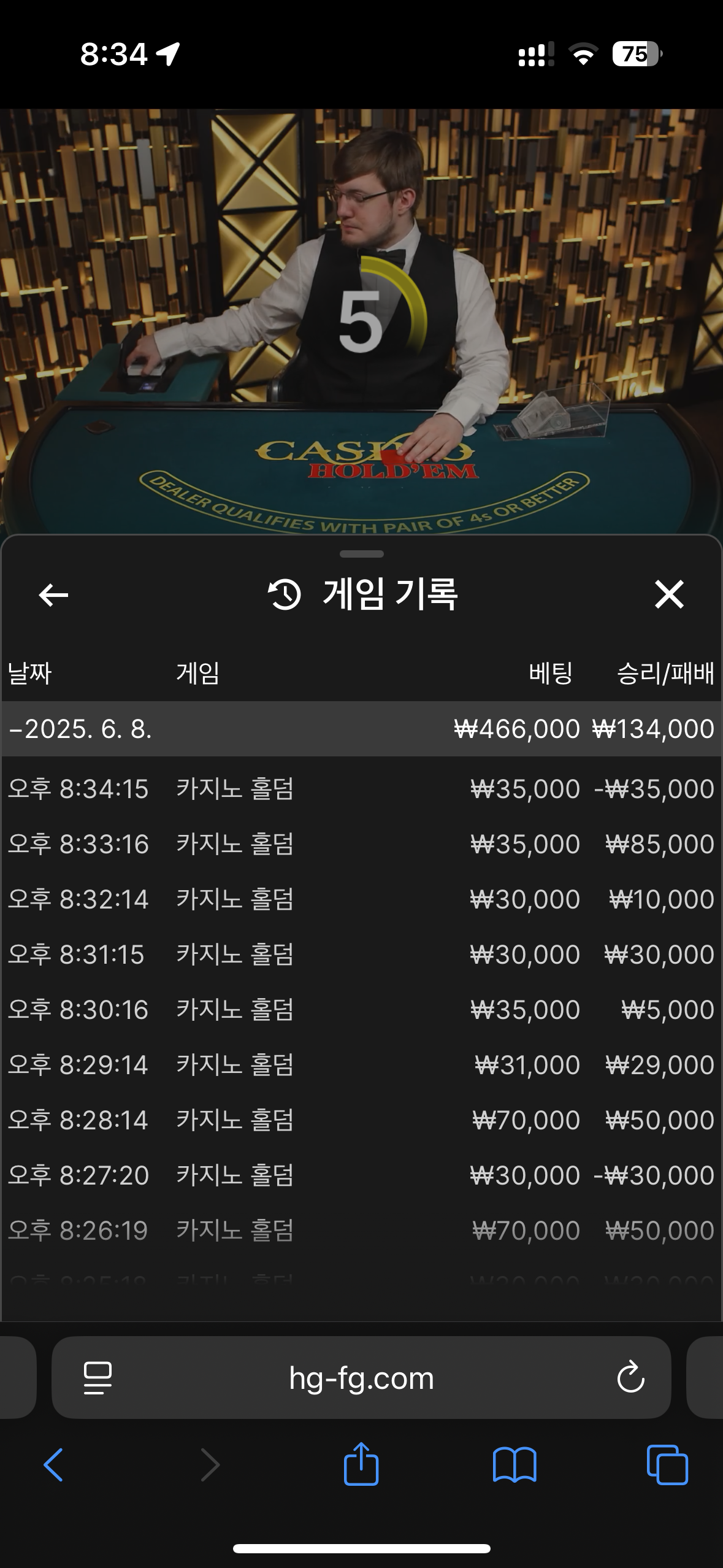Image resolution: width=723 pixels, height=1568 pixels.
Task: Open the 오후 8:26:19 game record
Action: (361, 1231)
